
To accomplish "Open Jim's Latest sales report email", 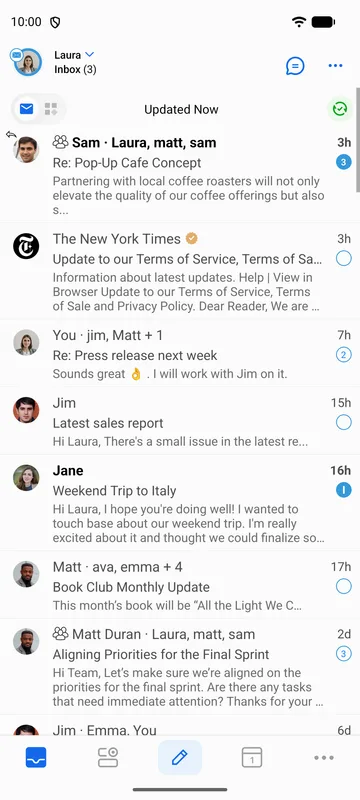I will coord(180,421).
